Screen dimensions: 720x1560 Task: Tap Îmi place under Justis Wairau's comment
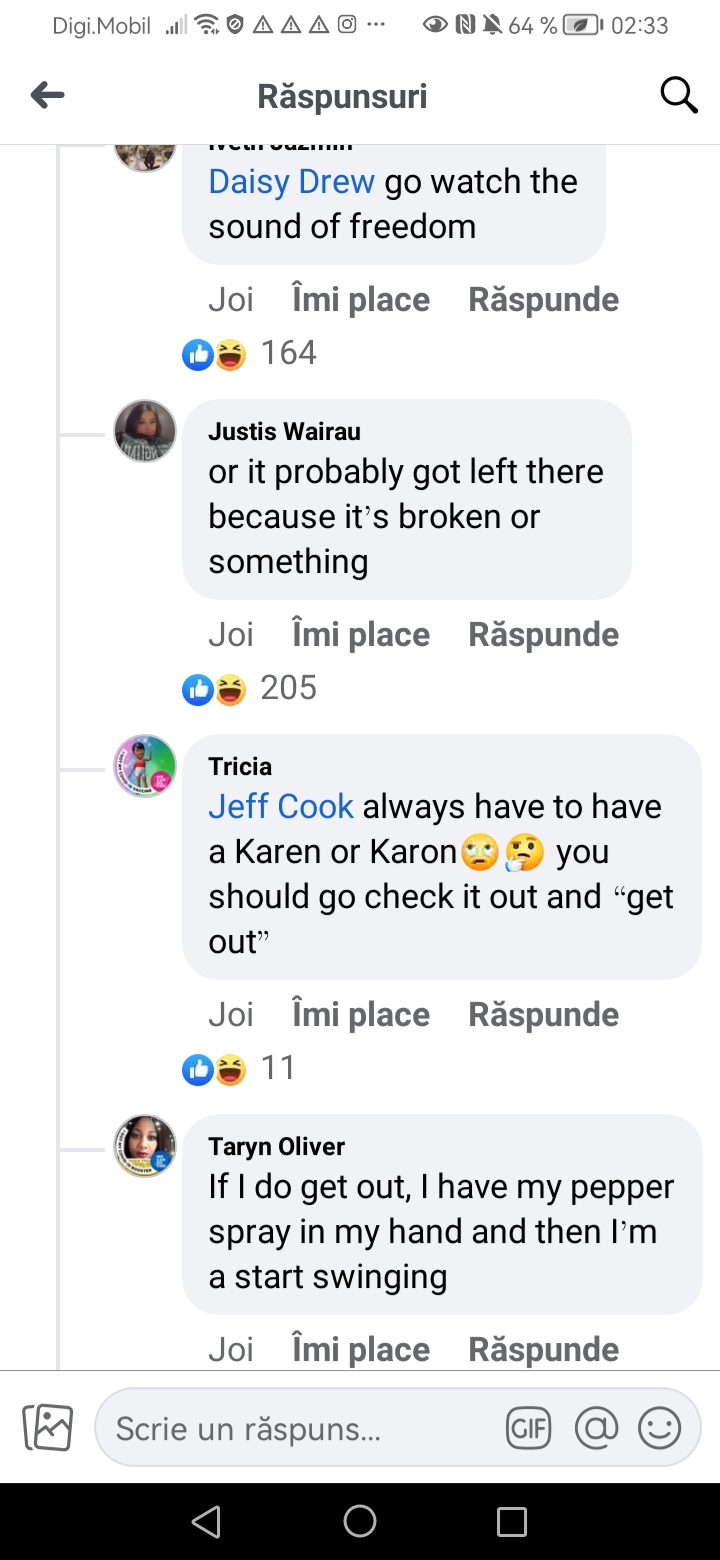tap(360, 635)
